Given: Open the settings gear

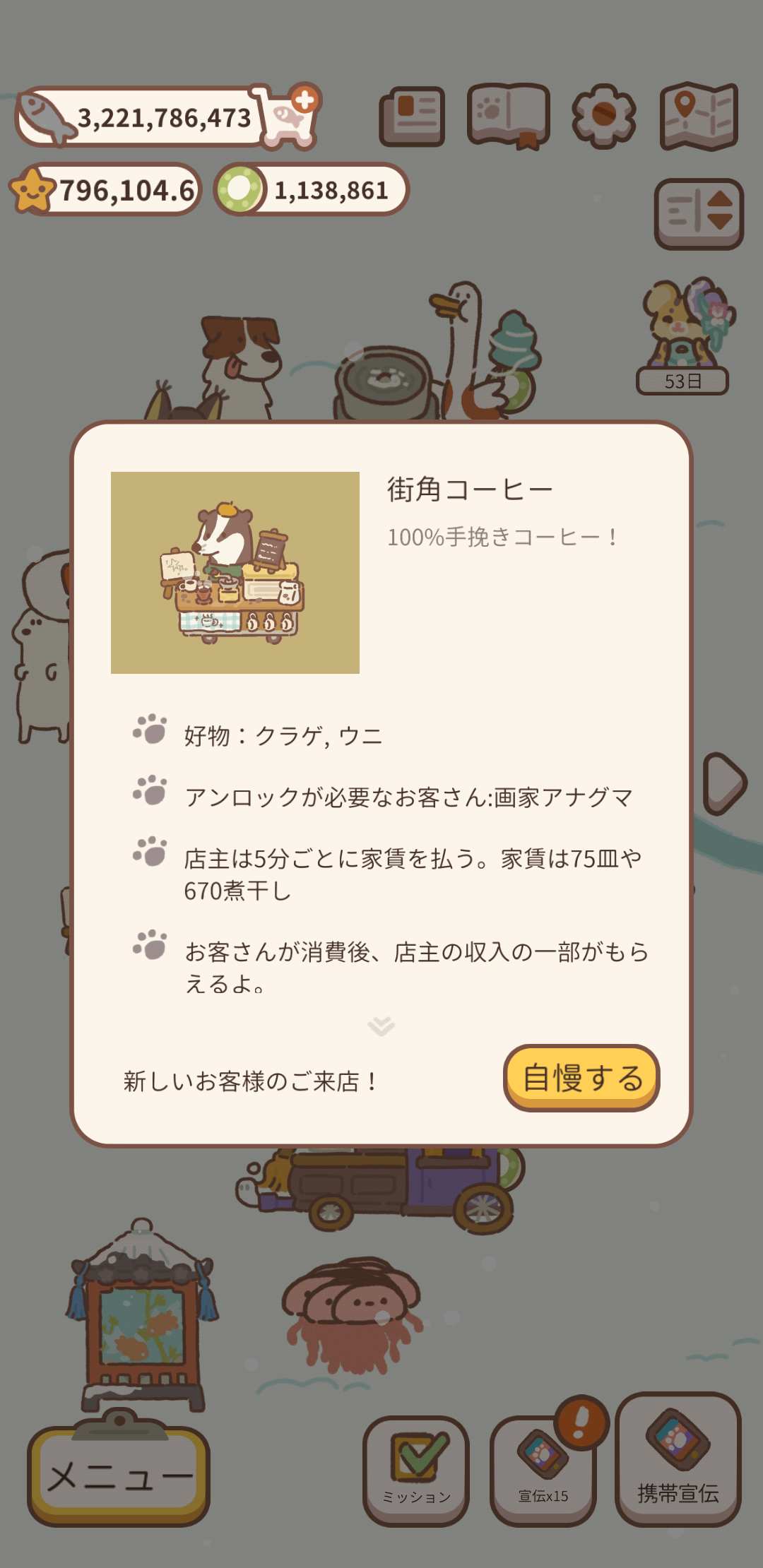Looking at the screenshot, I should 603,116.
